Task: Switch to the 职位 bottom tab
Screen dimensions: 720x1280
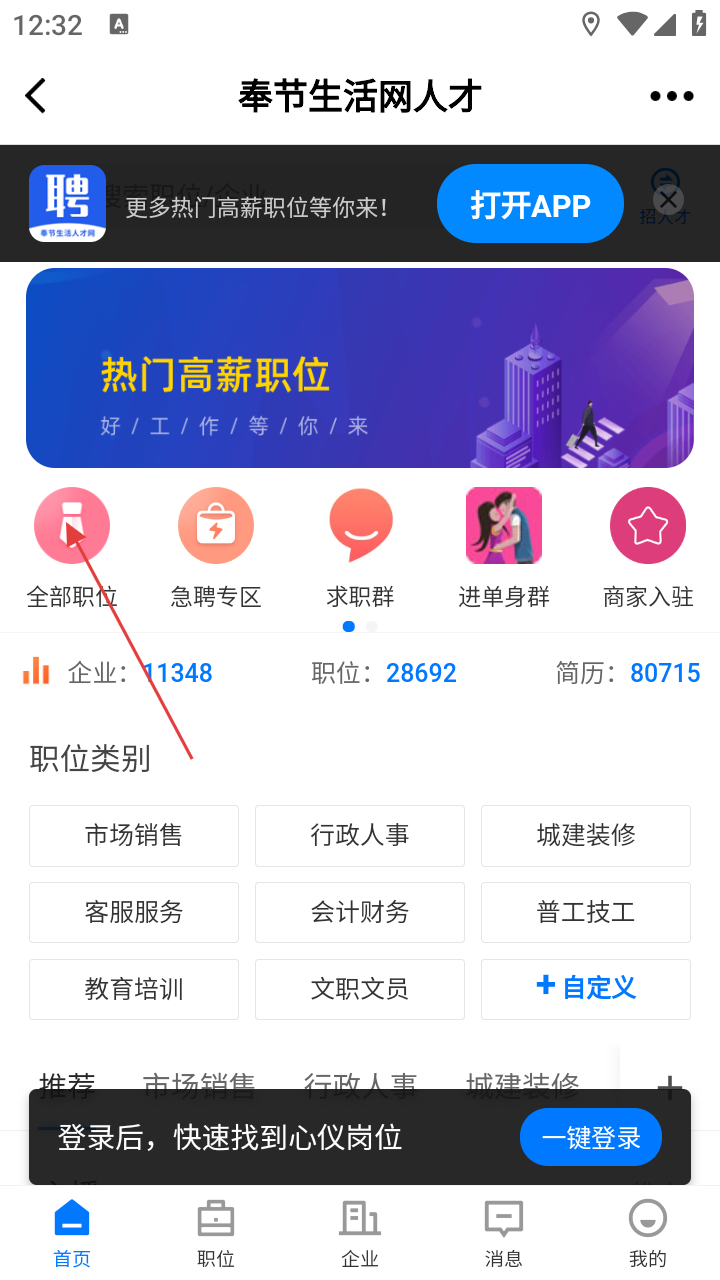Action: (216, 1233)
